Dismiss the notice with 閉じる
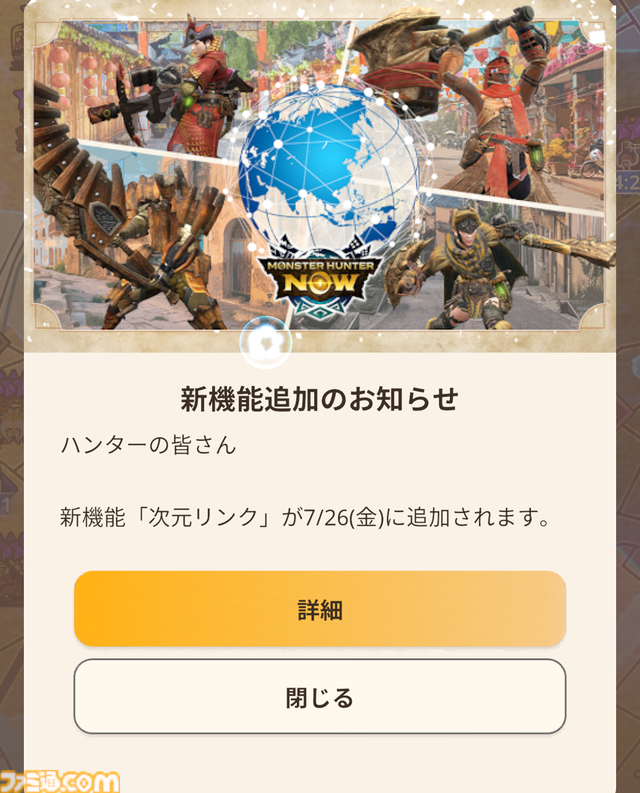The width and height of the screenshot is (640, 793). tap(320, 697)
